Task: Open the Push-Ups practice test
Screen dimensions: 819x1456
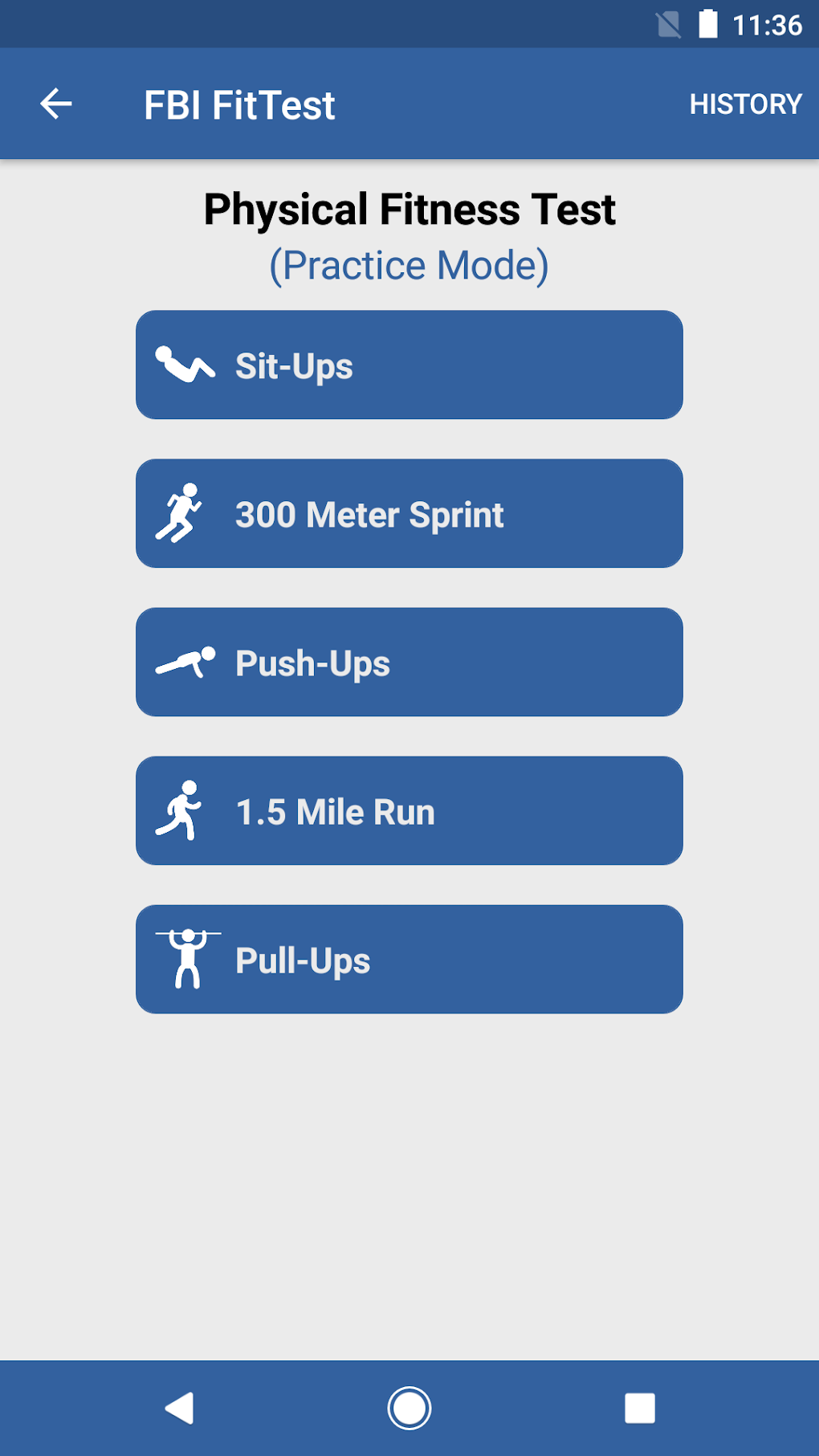Action: click(x=409, y=663)
